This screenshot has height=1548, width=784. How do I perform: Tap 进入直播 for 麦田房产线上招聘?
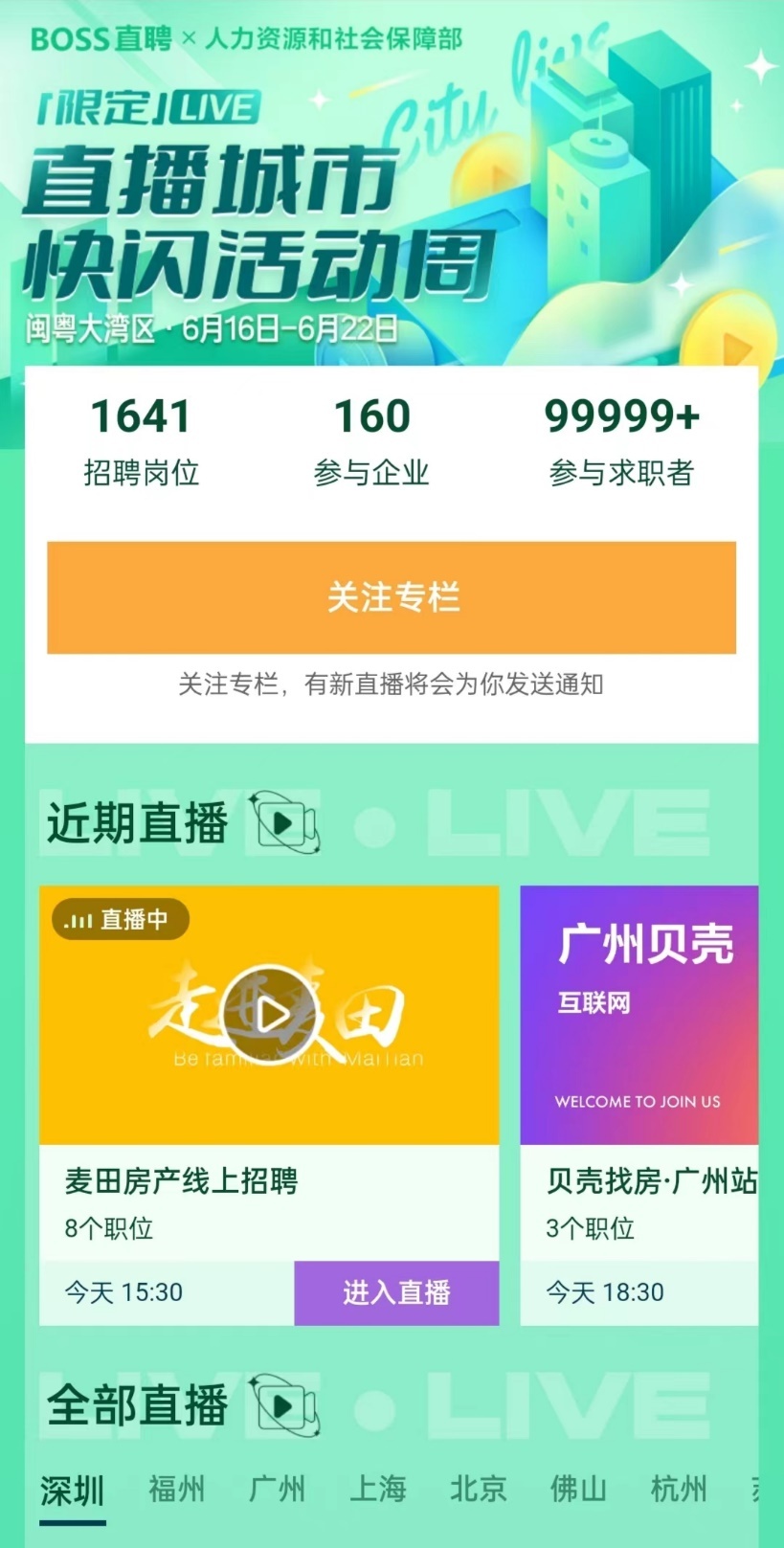(x=396, y=1292)
